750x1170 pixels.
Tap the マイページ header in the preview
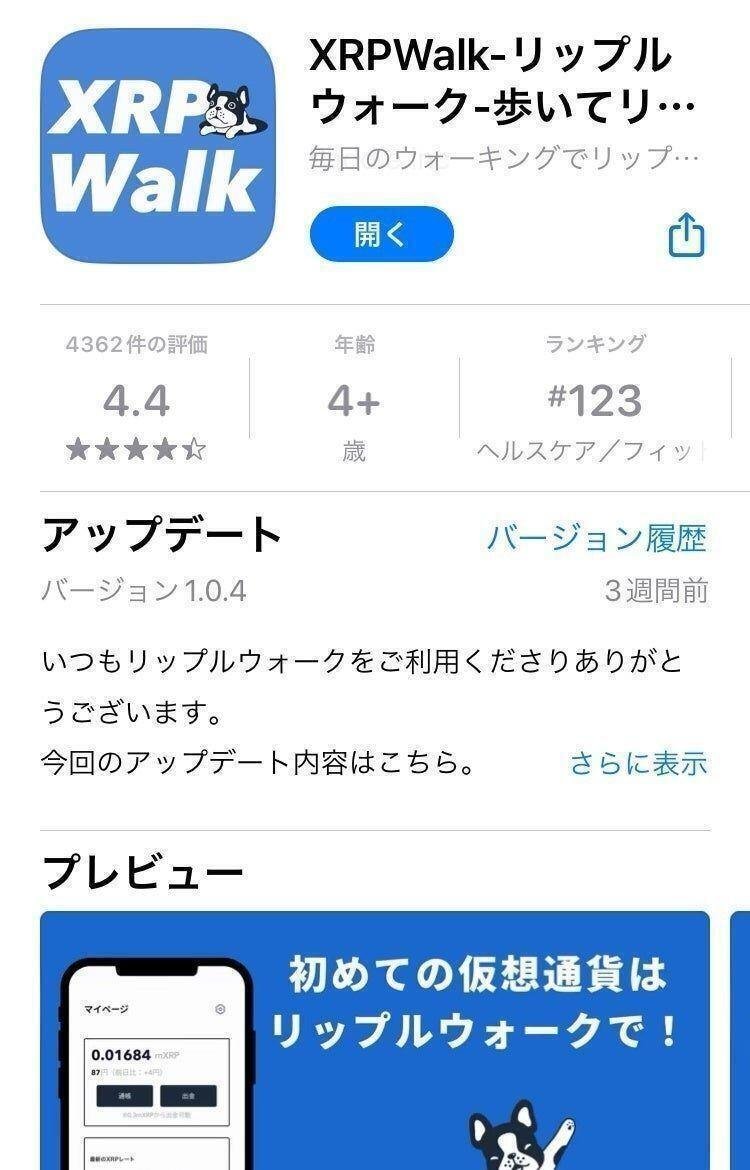coord(106,1010)
